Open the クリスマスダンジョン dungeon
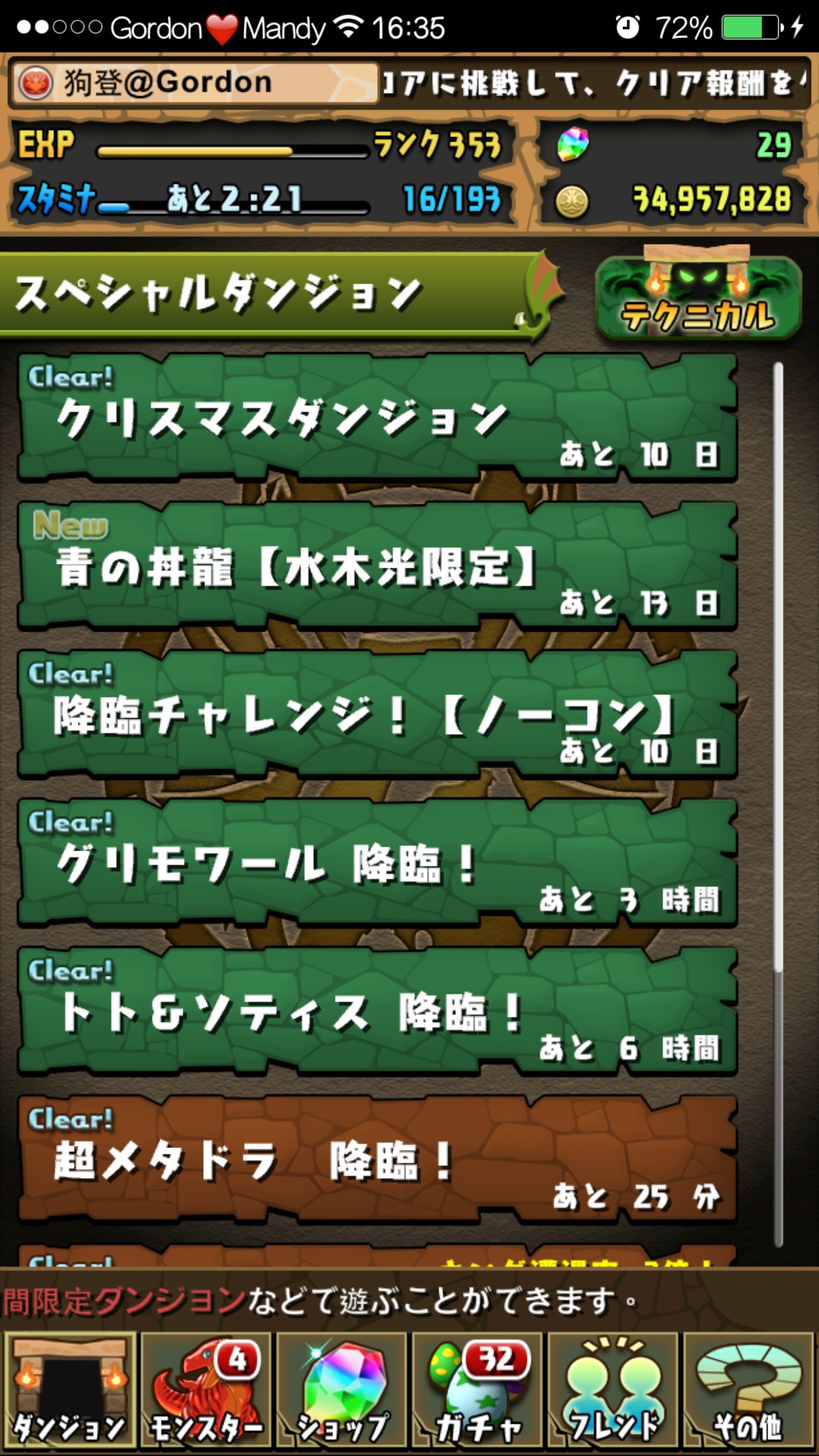819x1456 pixels. coord(377,417)
